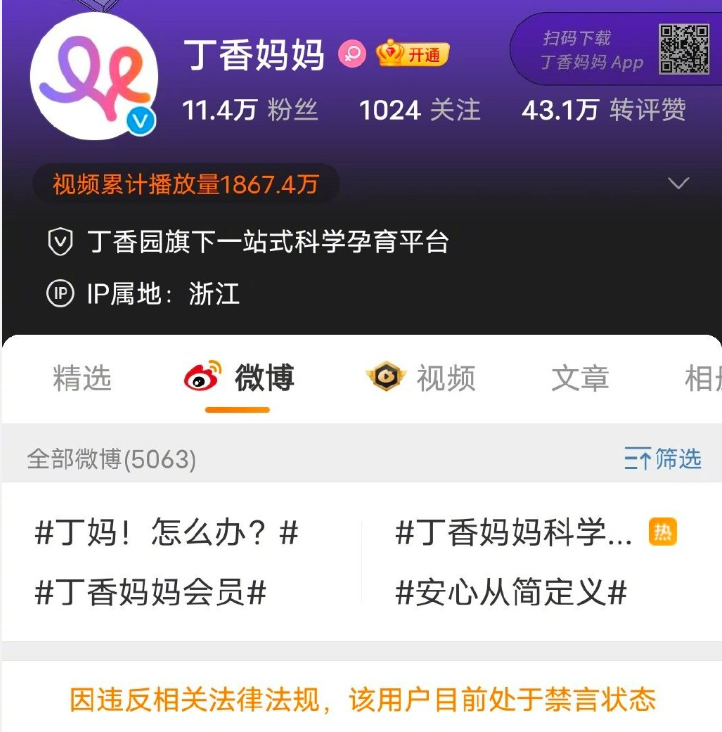Open the 筛选 filter option
The image size is (722, 732).
point(663,459)
